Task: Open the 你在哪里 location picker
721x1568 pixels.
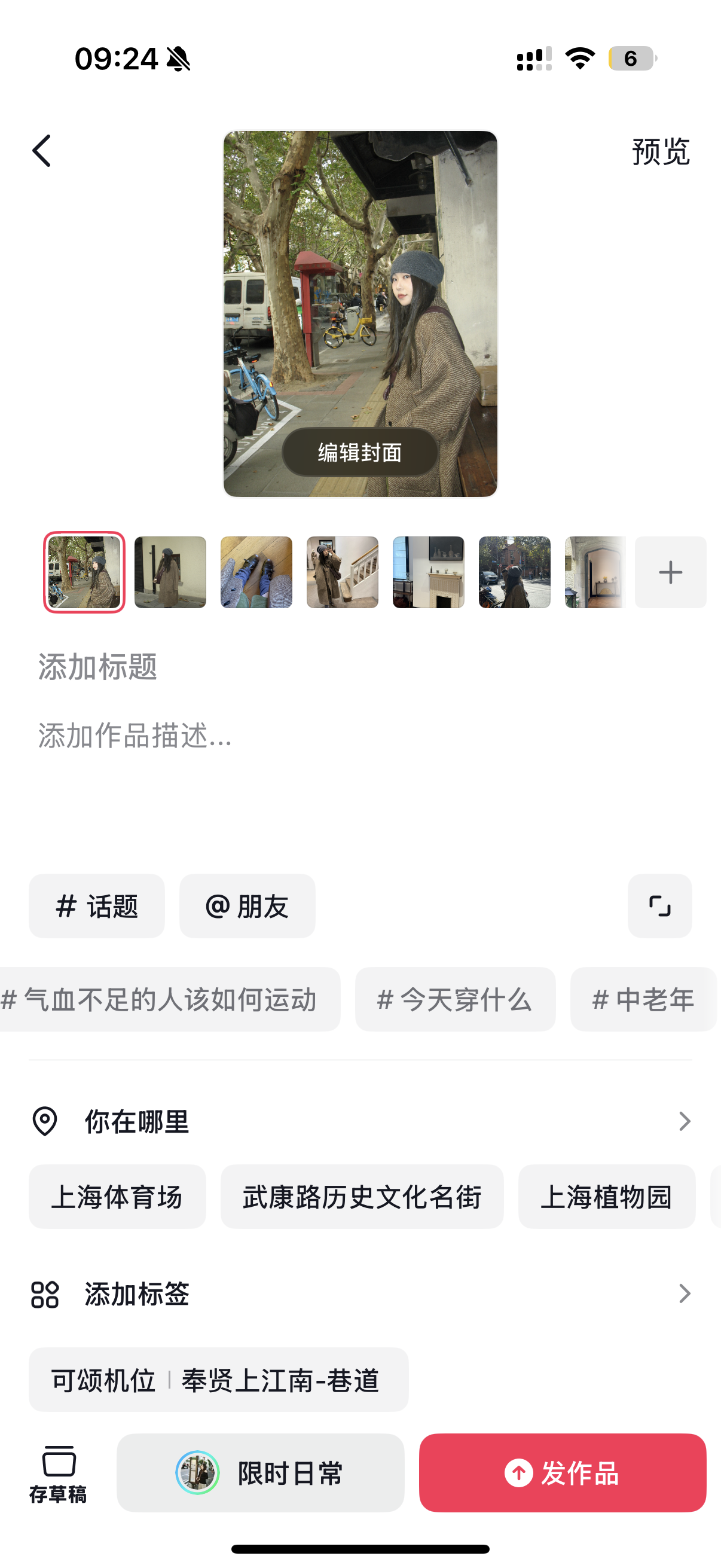Action: 360,1121
